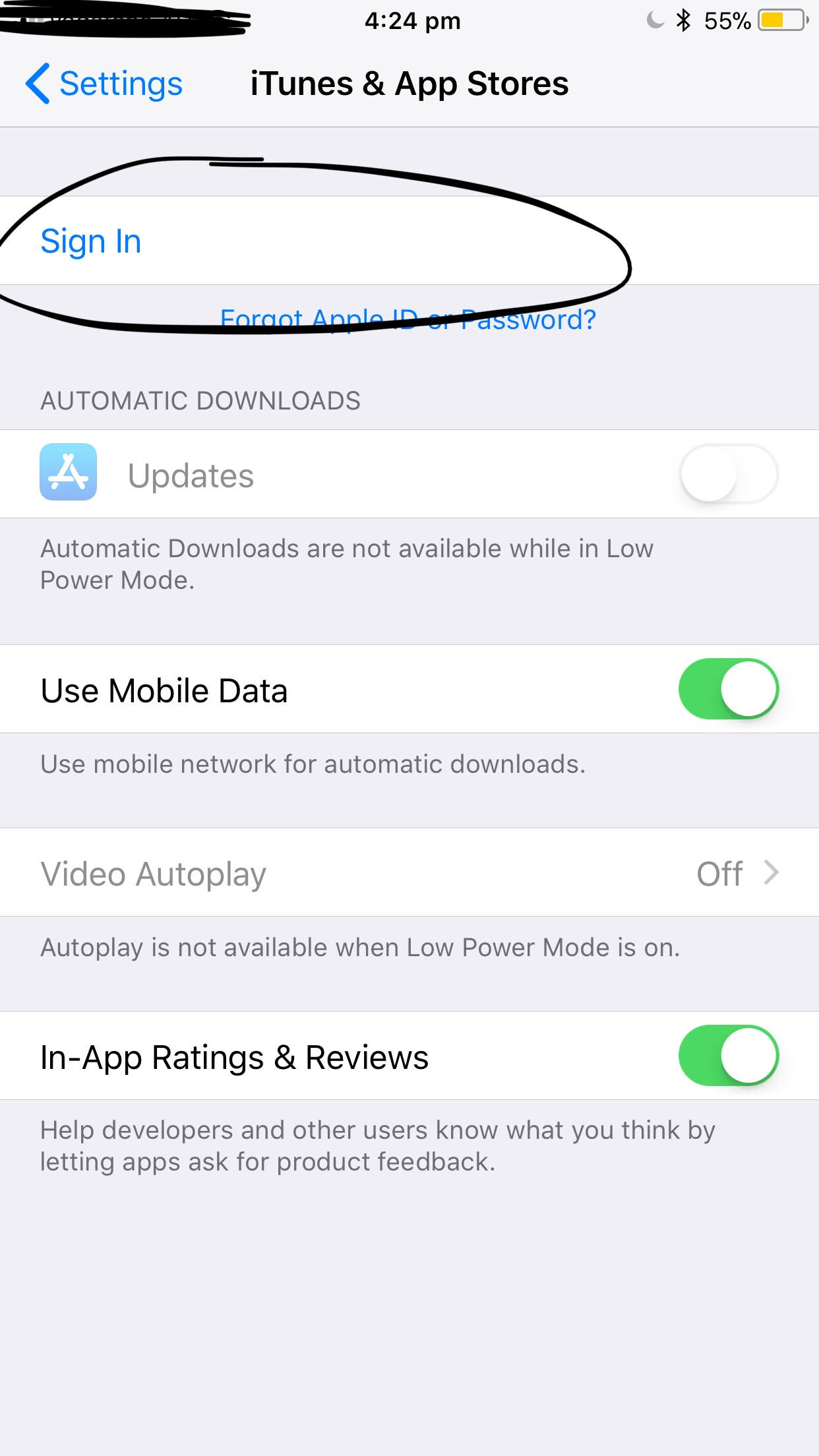Disable Use Mobile Data switch

tap(728, 689)
